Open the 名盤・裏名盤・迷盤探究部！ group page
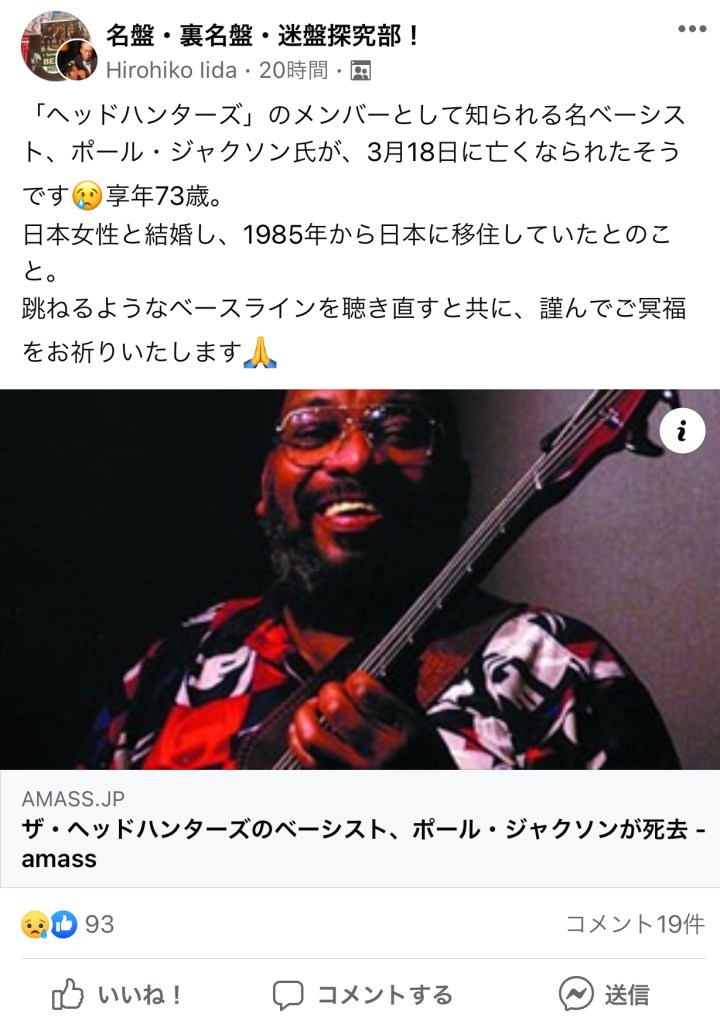The width and height of the screenshot is (720, 1024). (x=263, y=35)
